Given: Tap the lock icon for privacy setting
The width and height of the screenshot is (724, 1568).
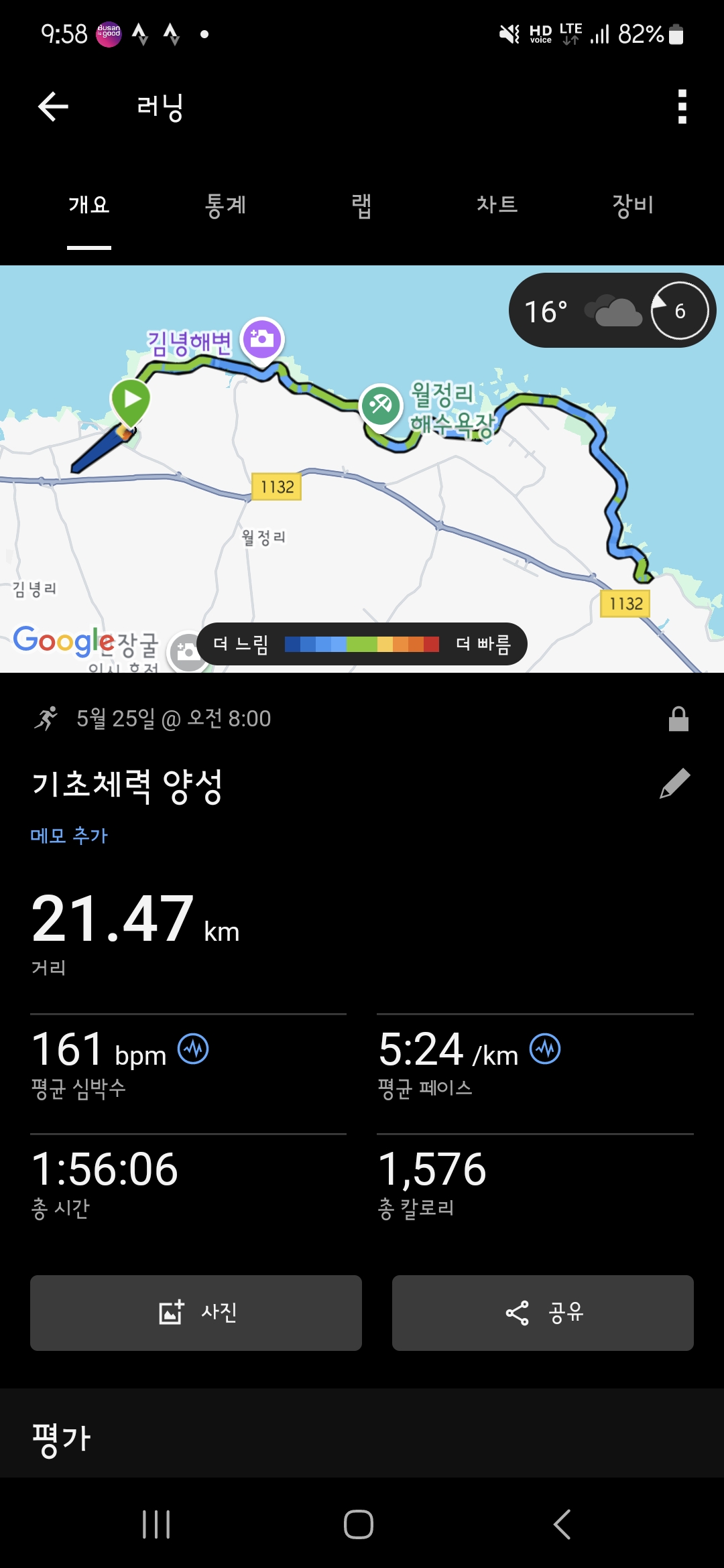Looking at the screenshot, I should (x=678, y=719).
